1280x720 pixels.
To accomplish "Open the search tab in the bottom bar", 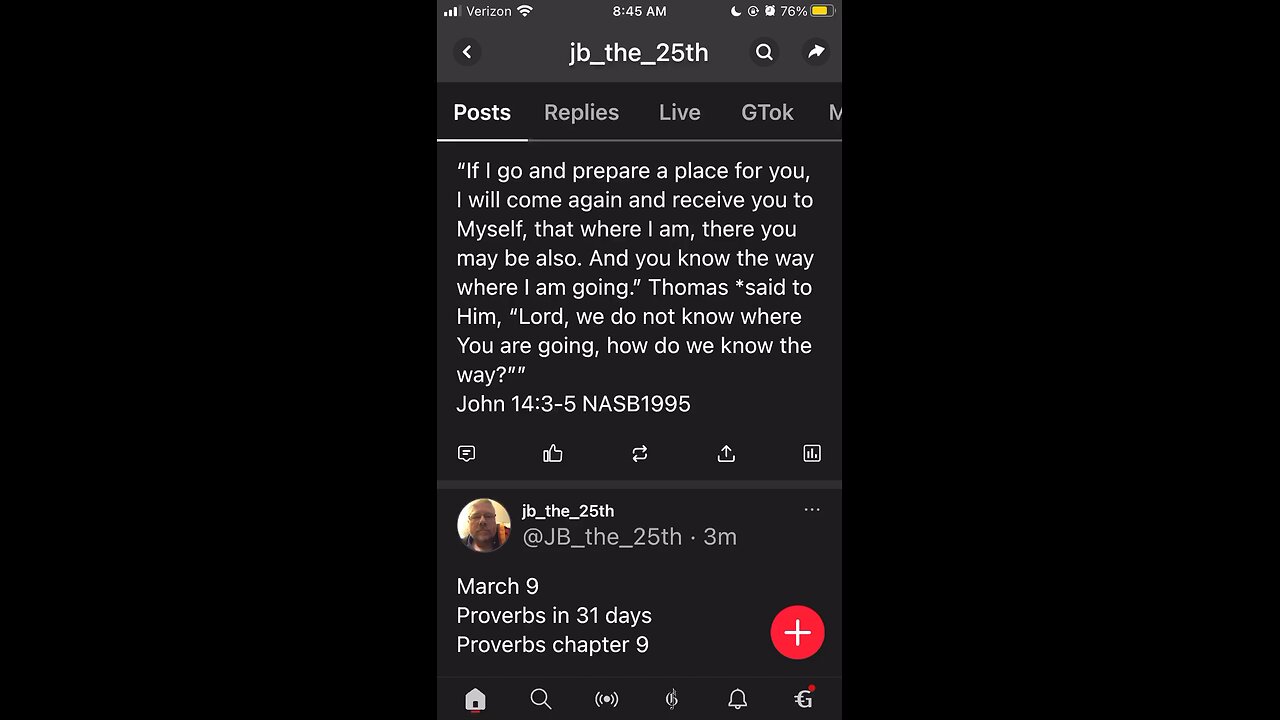I will click(541, 699).
